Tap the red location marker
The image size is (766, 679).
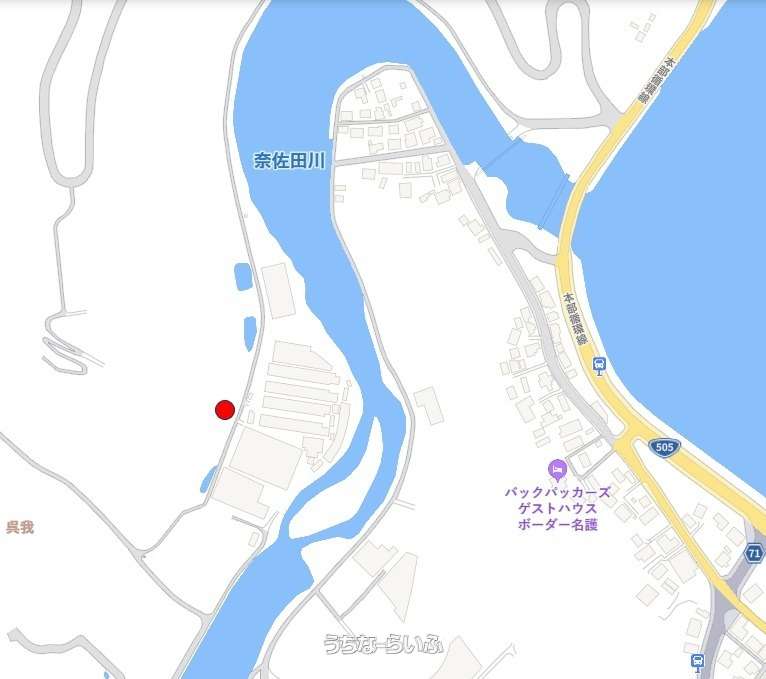(225, 409)
